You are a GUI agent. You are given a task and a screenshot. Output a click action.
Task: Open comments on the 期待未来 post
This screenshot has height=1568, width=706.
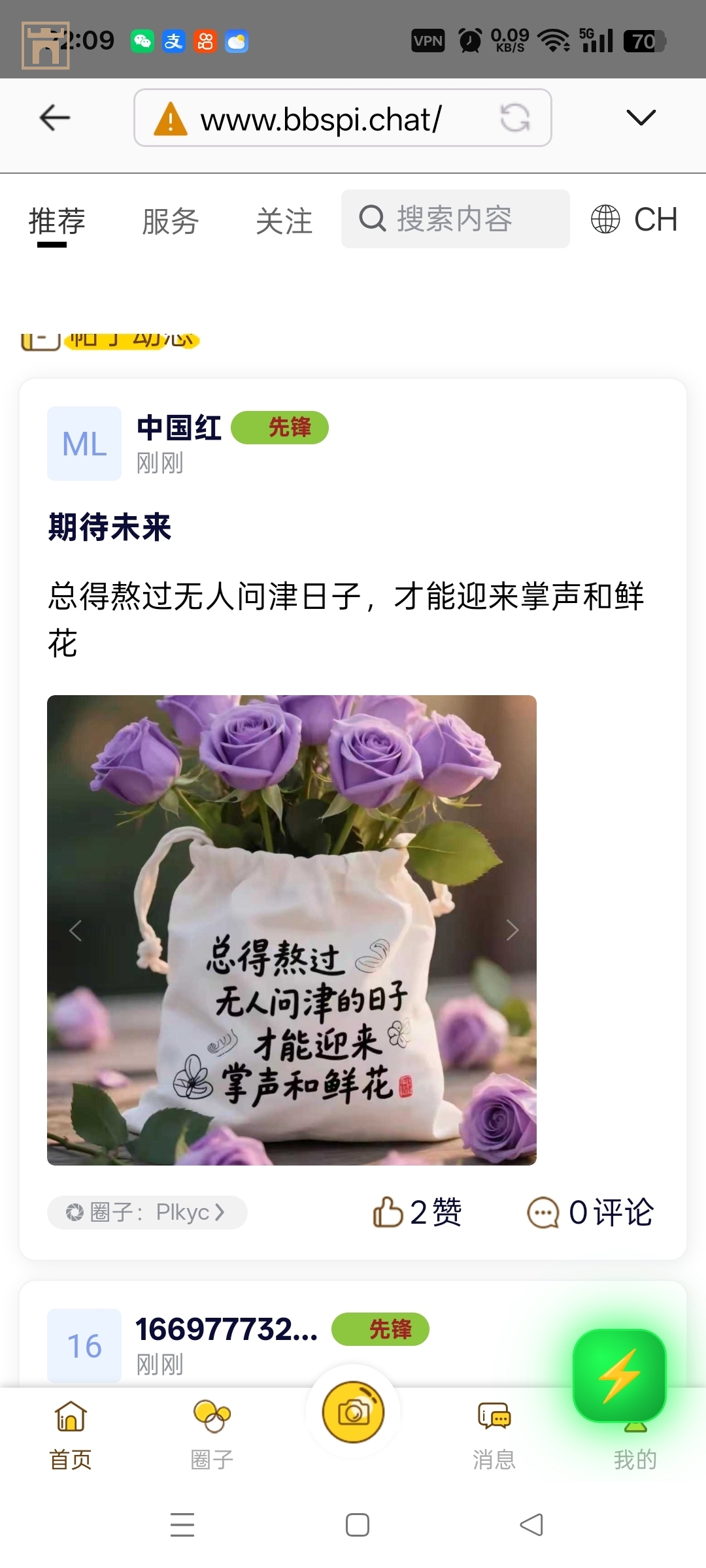(590, 1213)
